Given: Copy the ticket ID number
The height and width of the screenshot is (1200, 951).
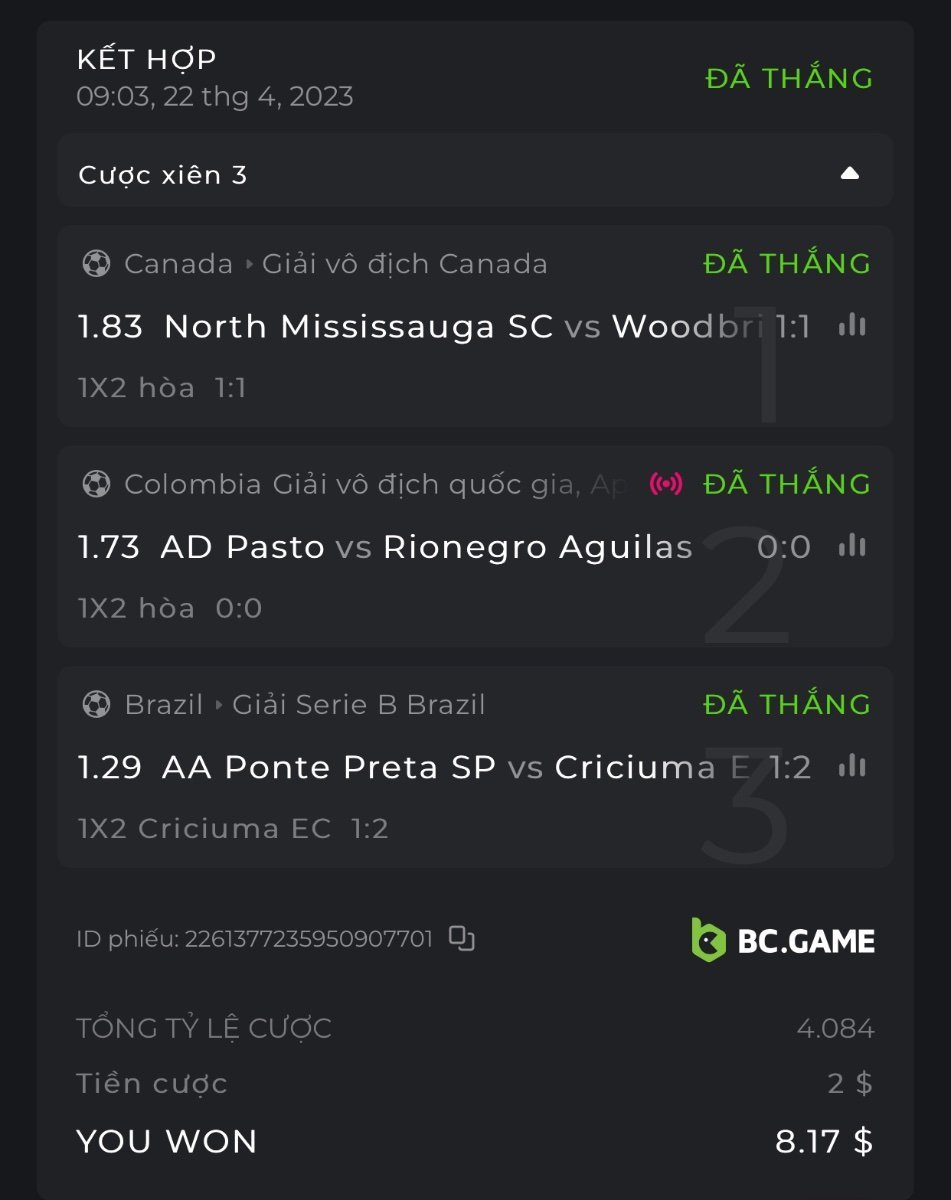Looking at the screenshot, I should click(x=461, y=938).
